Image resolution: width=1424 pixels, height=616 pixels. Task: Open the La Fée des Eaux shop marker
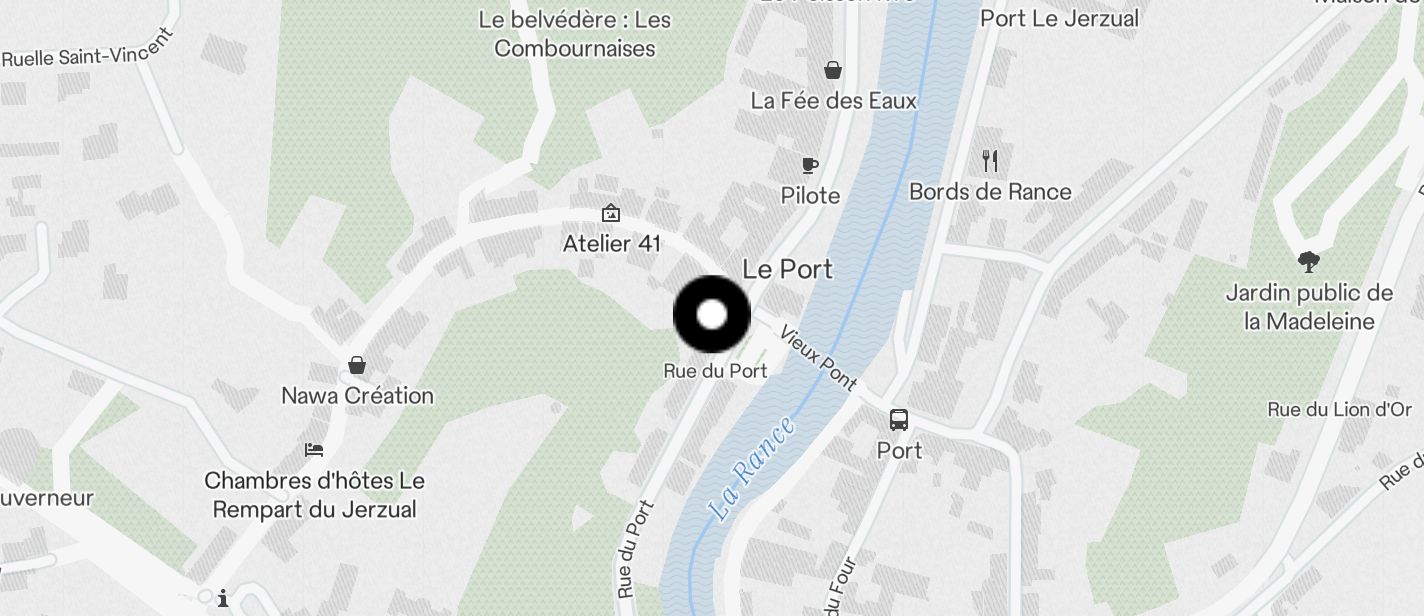tap(832, 70)
